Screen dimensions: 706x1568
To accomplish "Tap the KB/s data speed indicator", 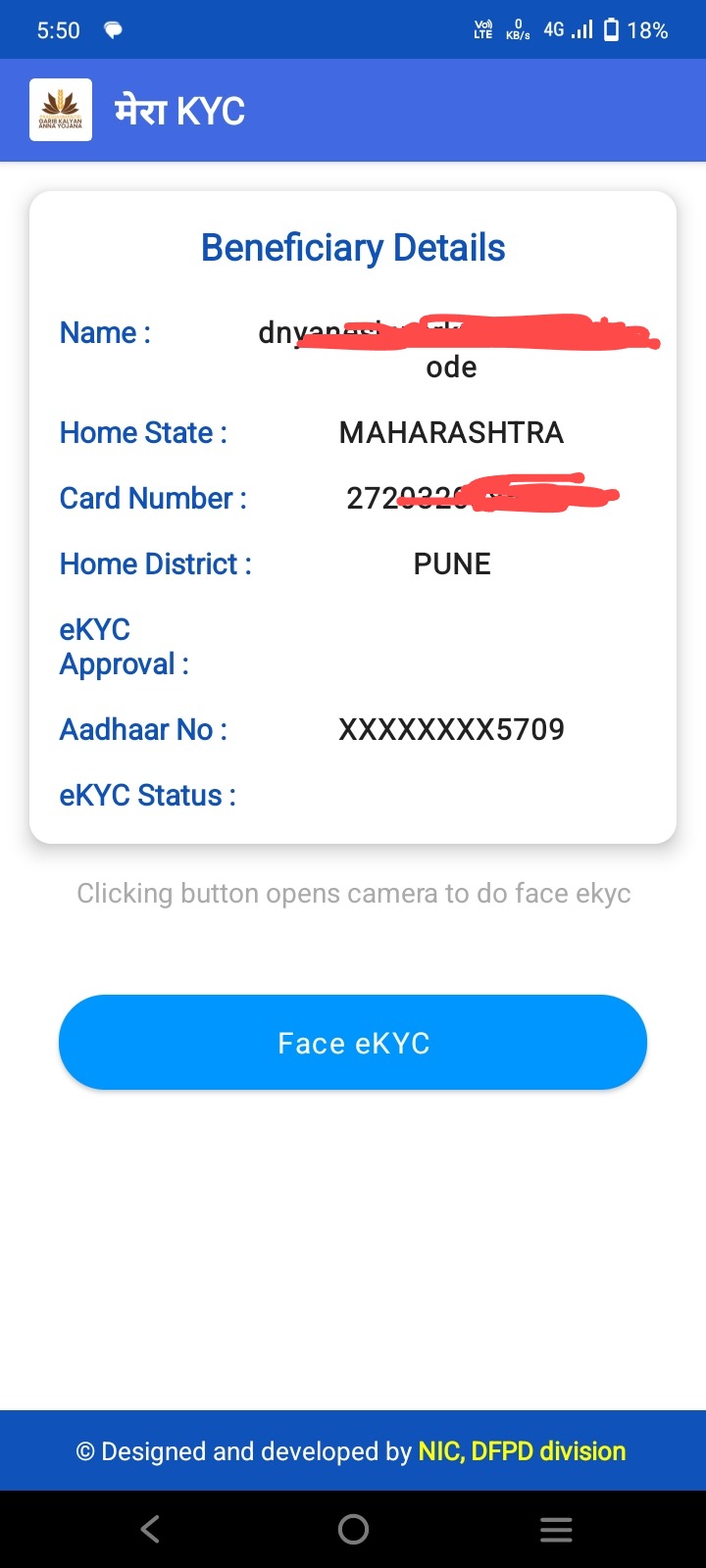I will pyautogui.click(x=517, y=29).
